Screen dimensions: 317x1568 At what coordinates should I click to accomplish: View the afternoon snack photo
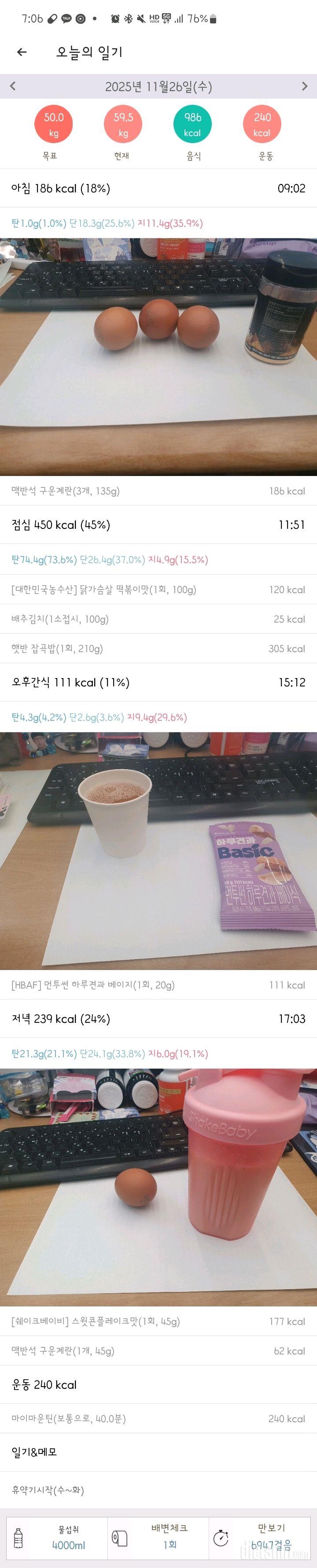click(158, 850)
